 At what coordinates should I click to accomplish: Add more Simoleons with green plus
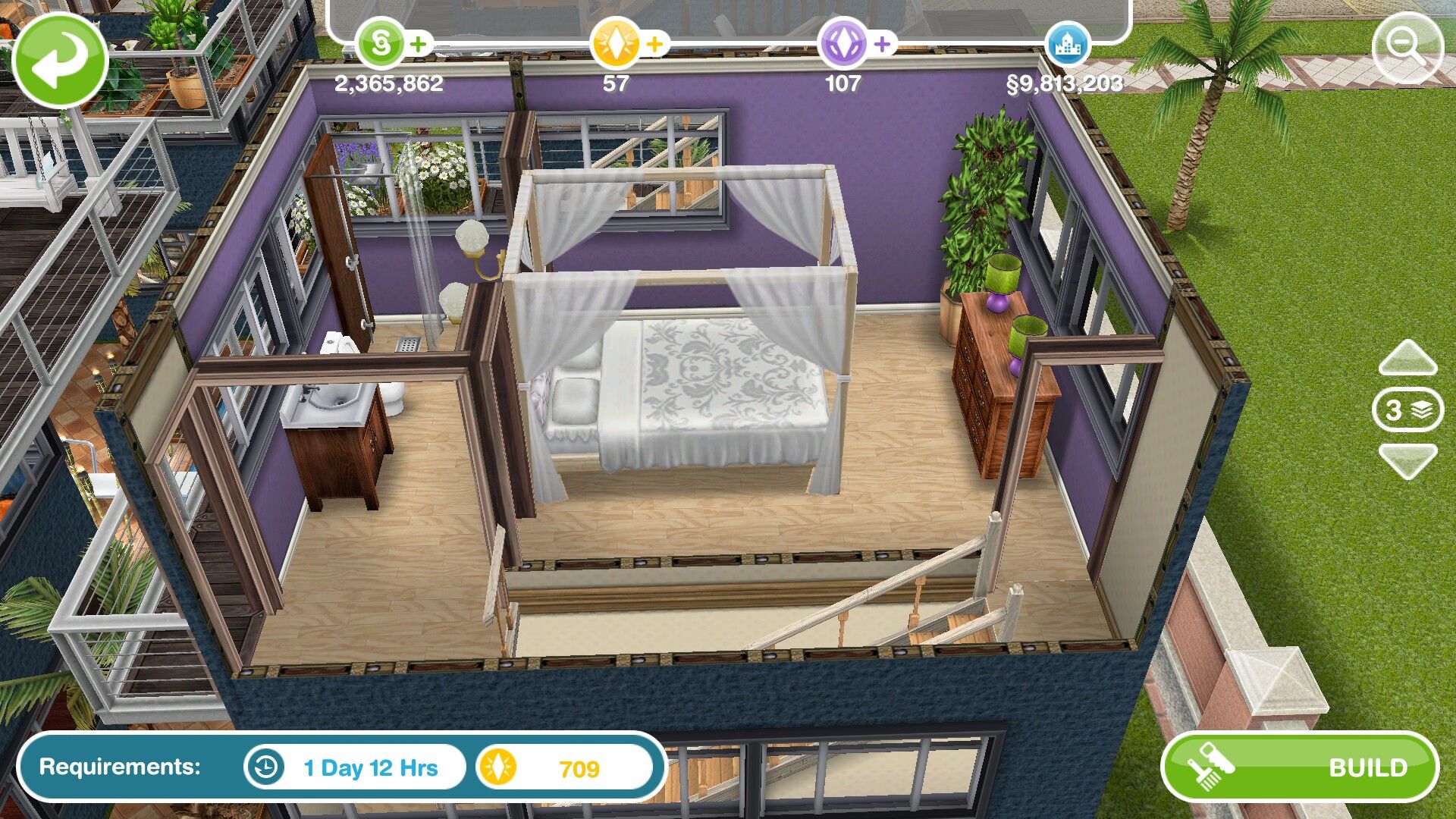[x=418, y=45]
